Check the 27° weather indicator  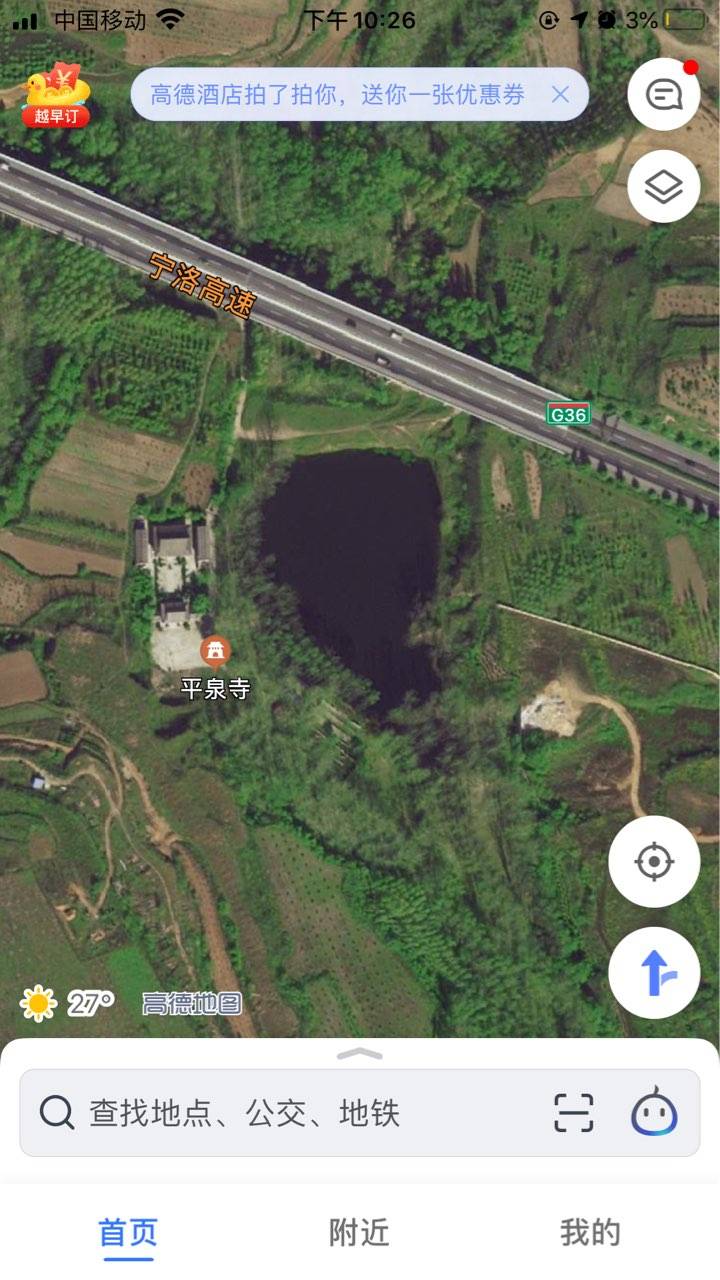tap(67, 1003)
